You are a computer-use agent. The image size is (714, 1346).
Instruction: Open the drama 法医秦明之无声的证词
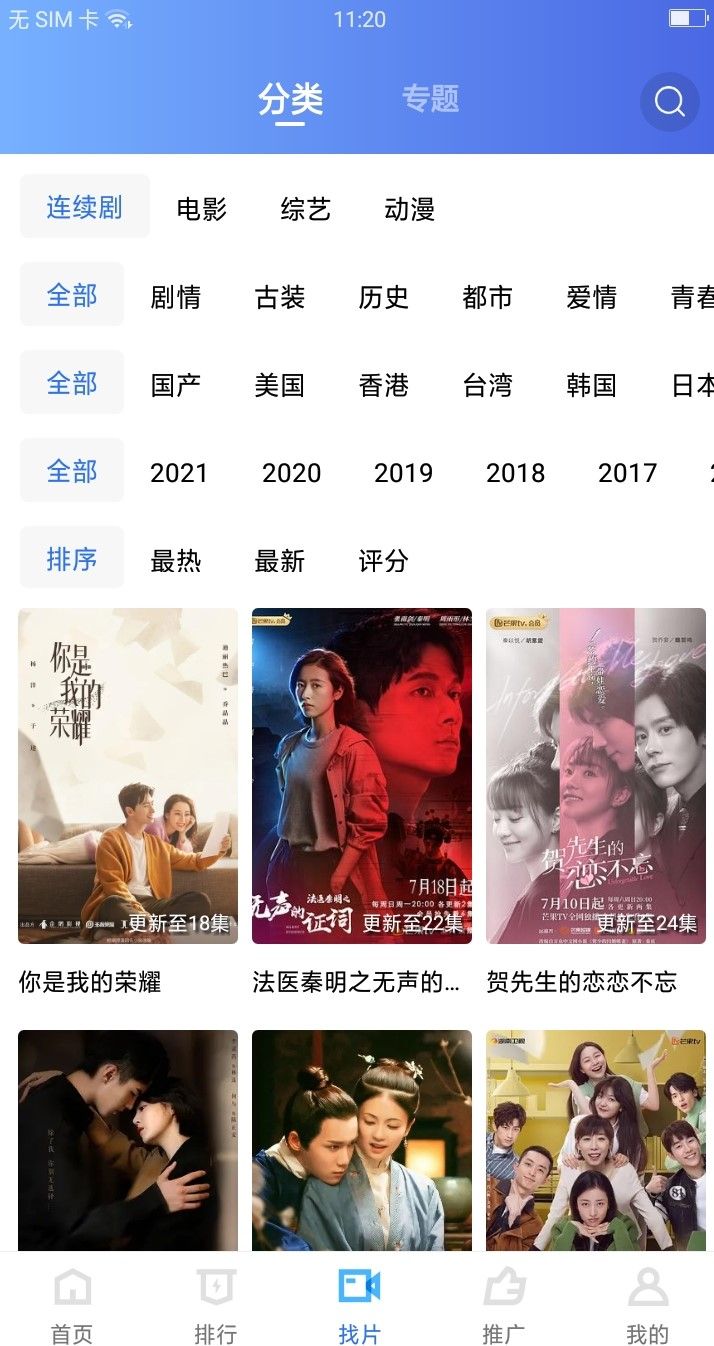pyautogui.click(x=361, y=776)
